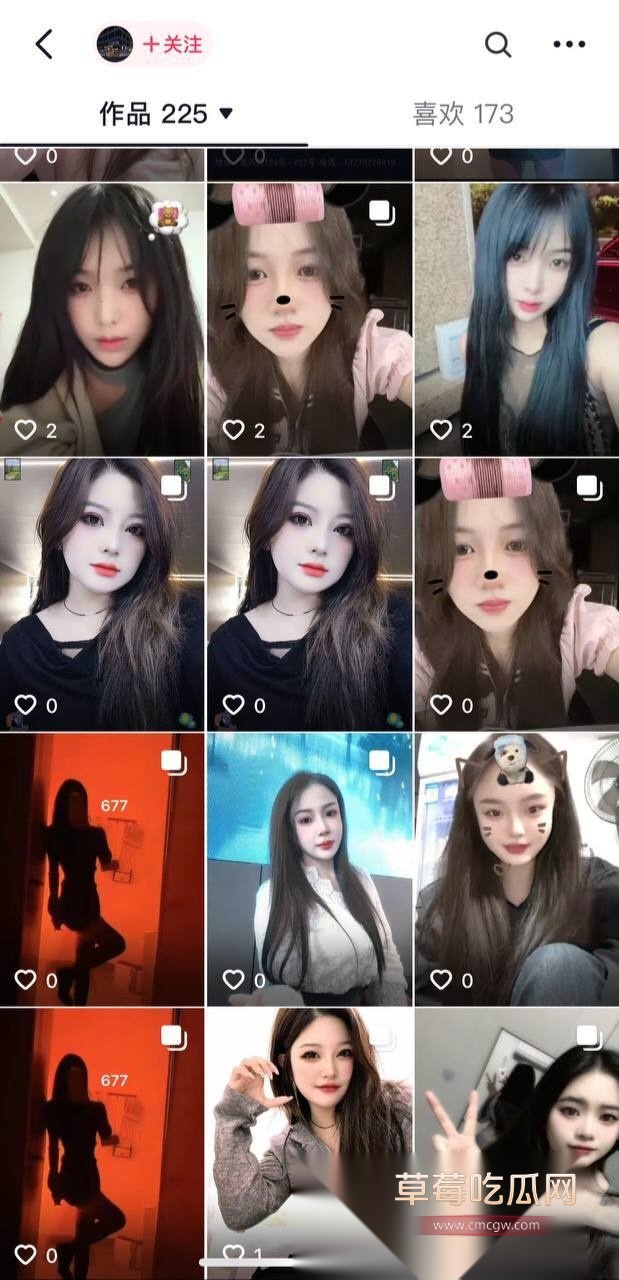The image size is (619, 1280).
Task: Tap the +关注 follow button
Action: pos(172,44)
